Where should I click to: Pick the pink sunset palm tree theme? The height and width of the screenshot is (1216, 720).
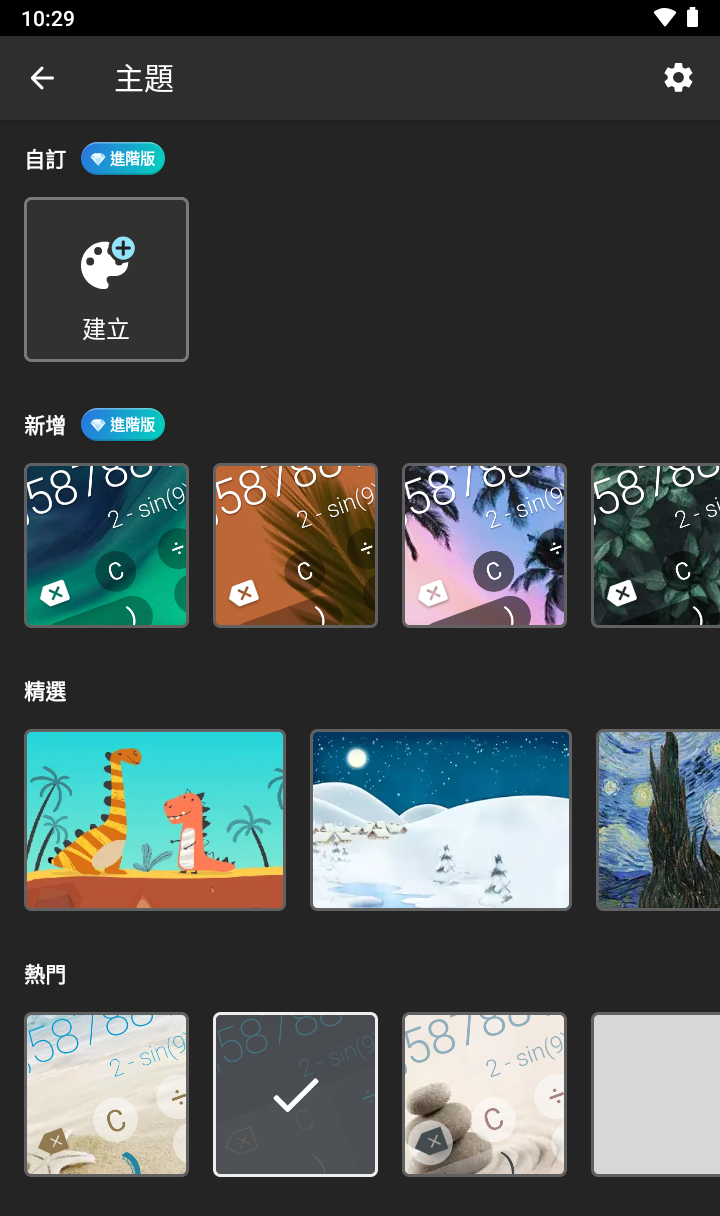pos(484,546)
